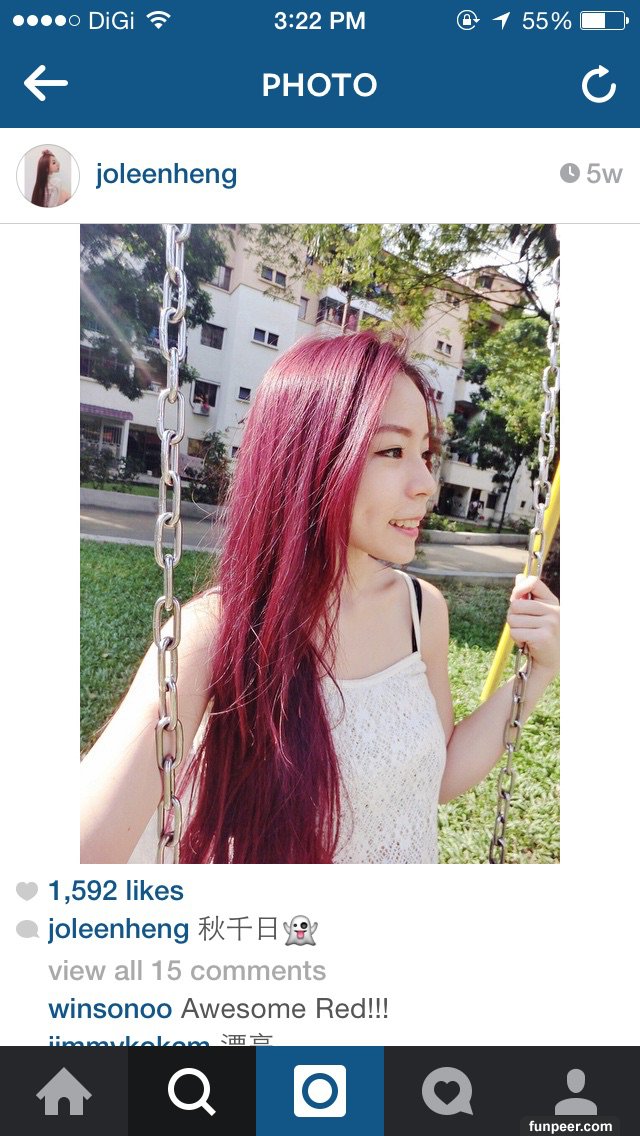
Task: Switch to the Activity tab
Action: 447,1091
